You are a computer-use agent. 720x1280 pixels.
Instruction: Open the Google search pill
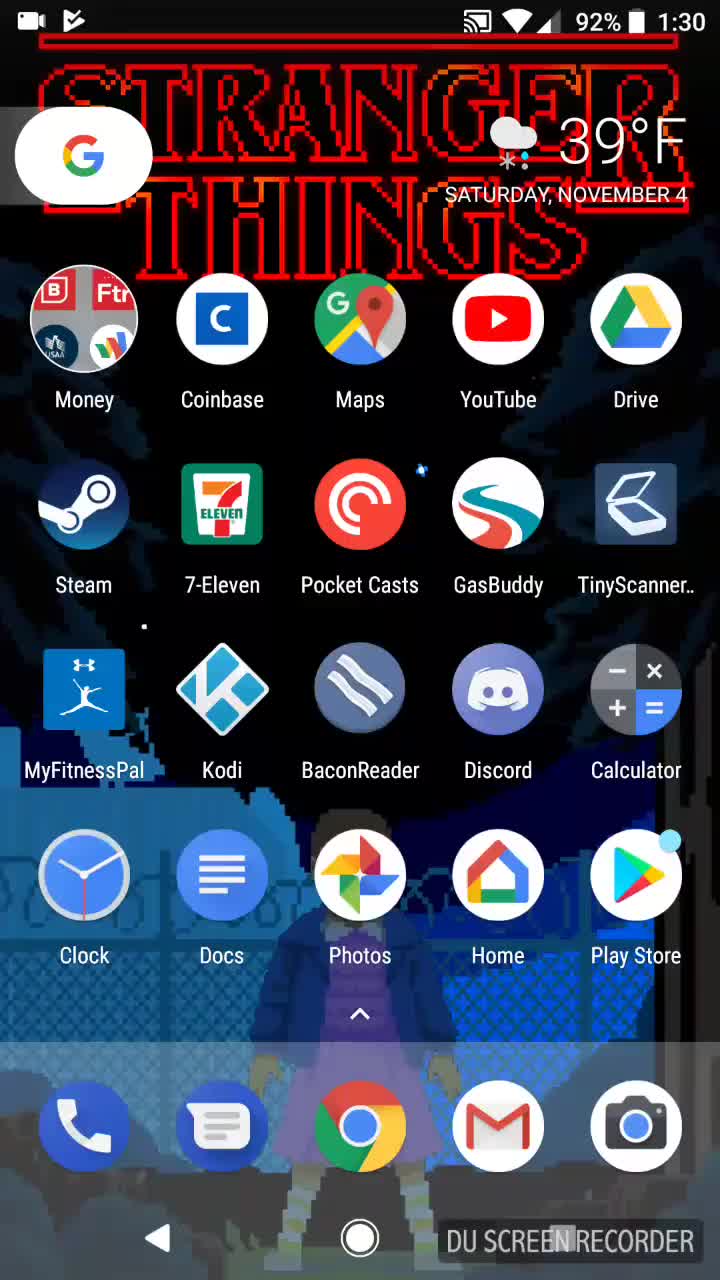[84, 156]
